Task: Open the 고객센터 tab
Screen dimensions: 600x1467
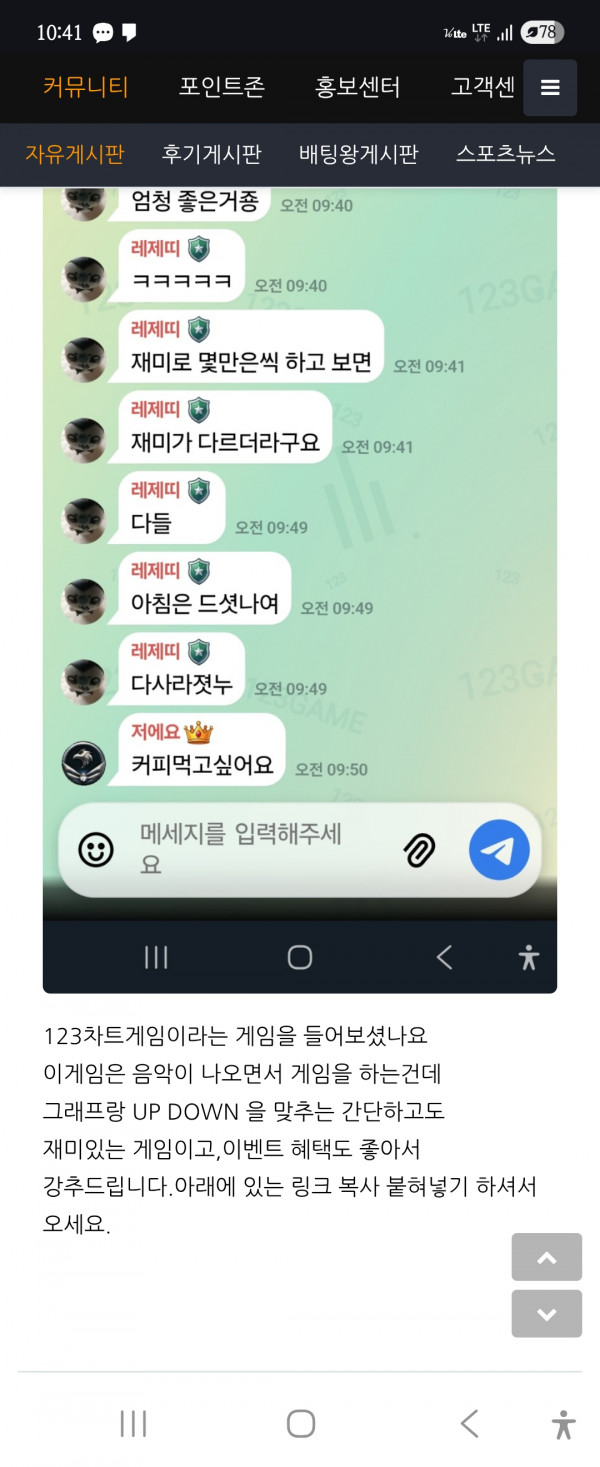Action: click(483, 87)
